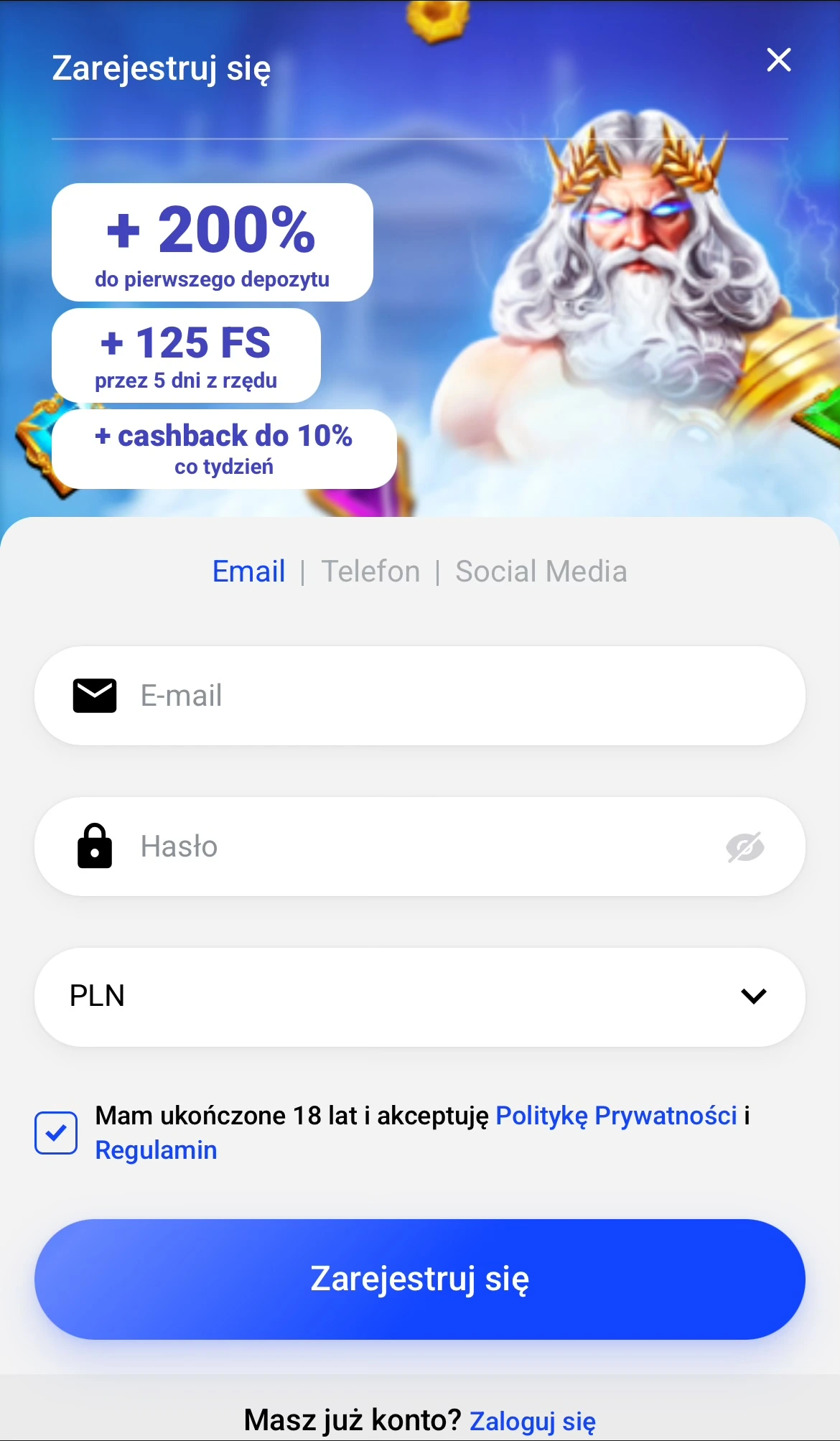The width and height of the screenshot is (840, 1441).
Task: Expand currency options with the chevron arrow
Action: (752, 996)
